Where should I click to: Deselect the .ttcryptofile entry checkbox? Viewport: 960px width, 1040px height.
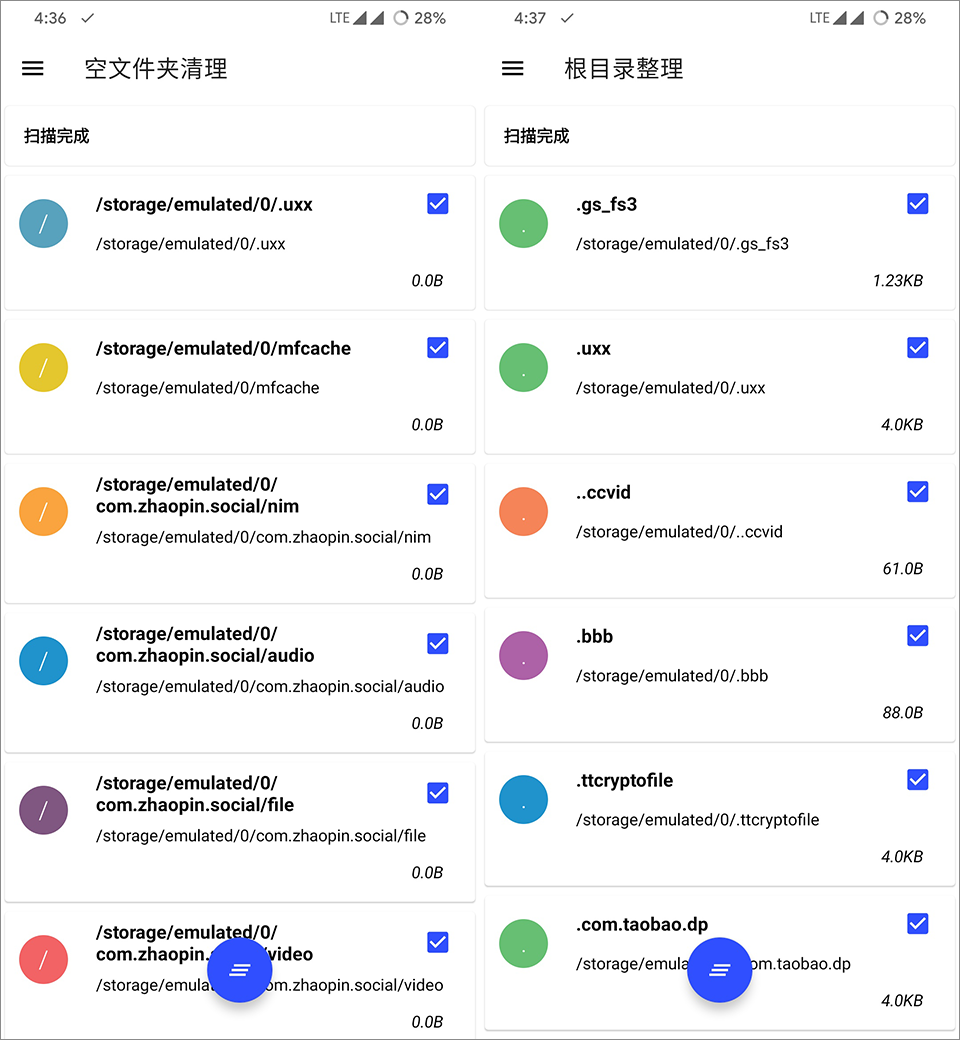917,780
